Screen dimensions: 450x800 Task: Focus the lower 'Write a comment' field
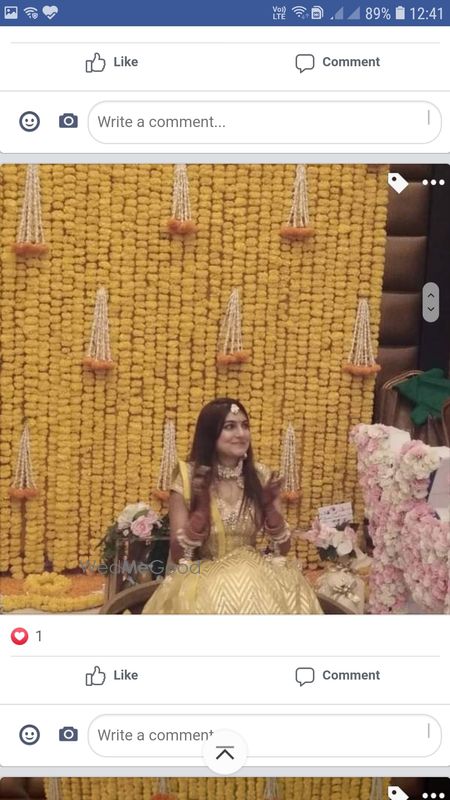pos(264,735)
